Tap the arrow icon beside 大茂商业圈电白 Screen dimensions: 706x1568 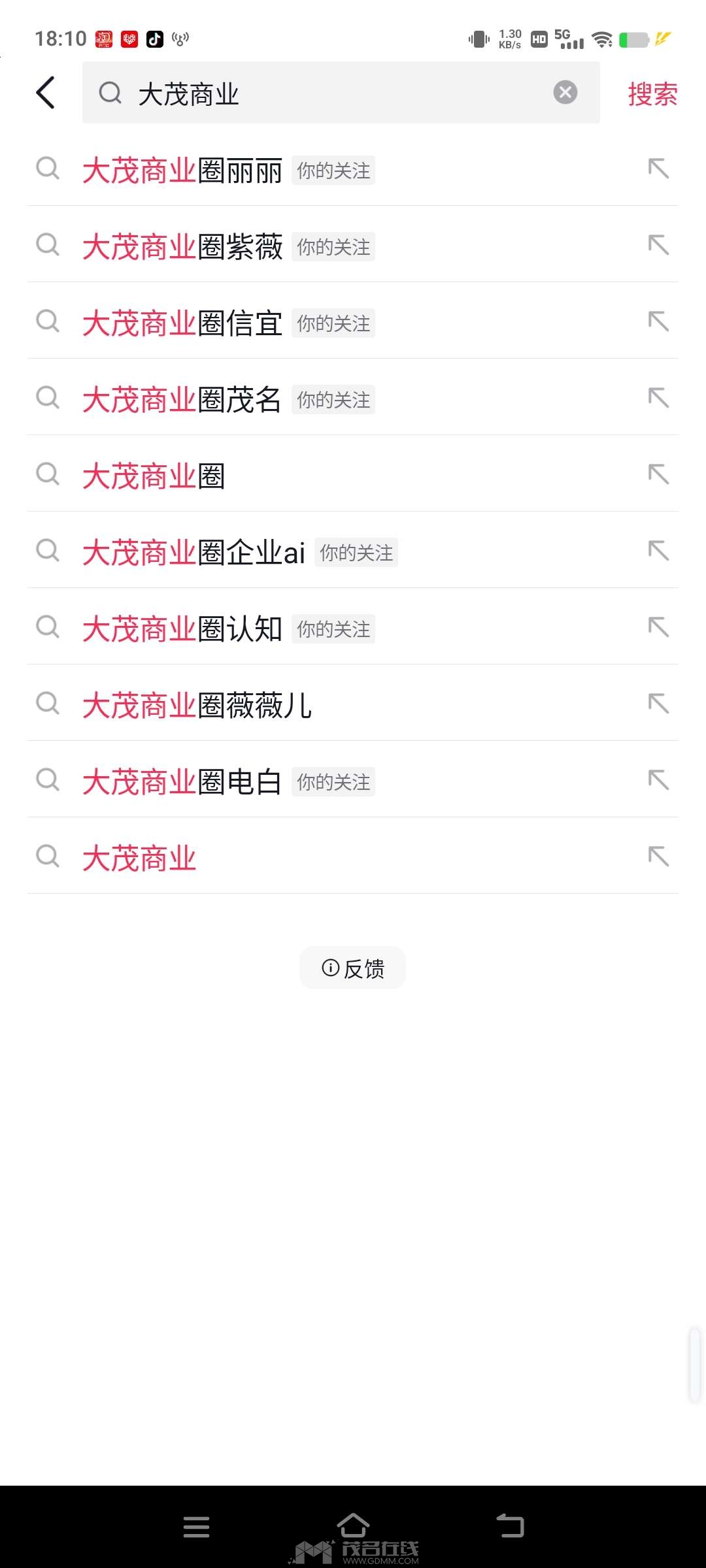pos(658,780)
